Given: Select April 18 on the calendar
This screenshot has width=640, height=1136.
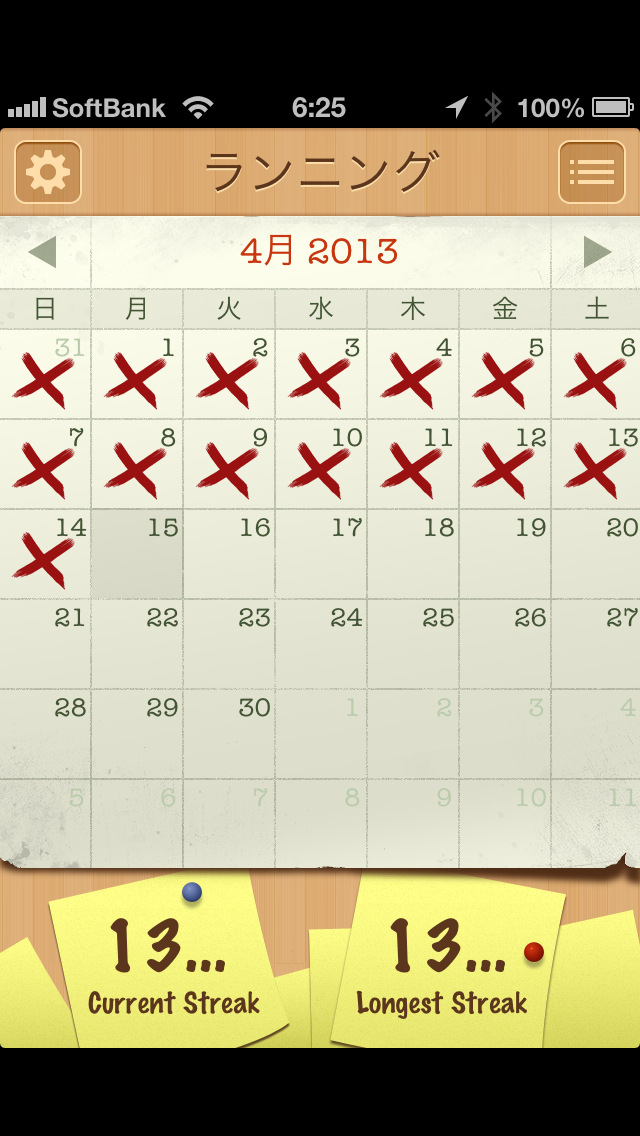Looking at the screenshot, I should (413, 555).
